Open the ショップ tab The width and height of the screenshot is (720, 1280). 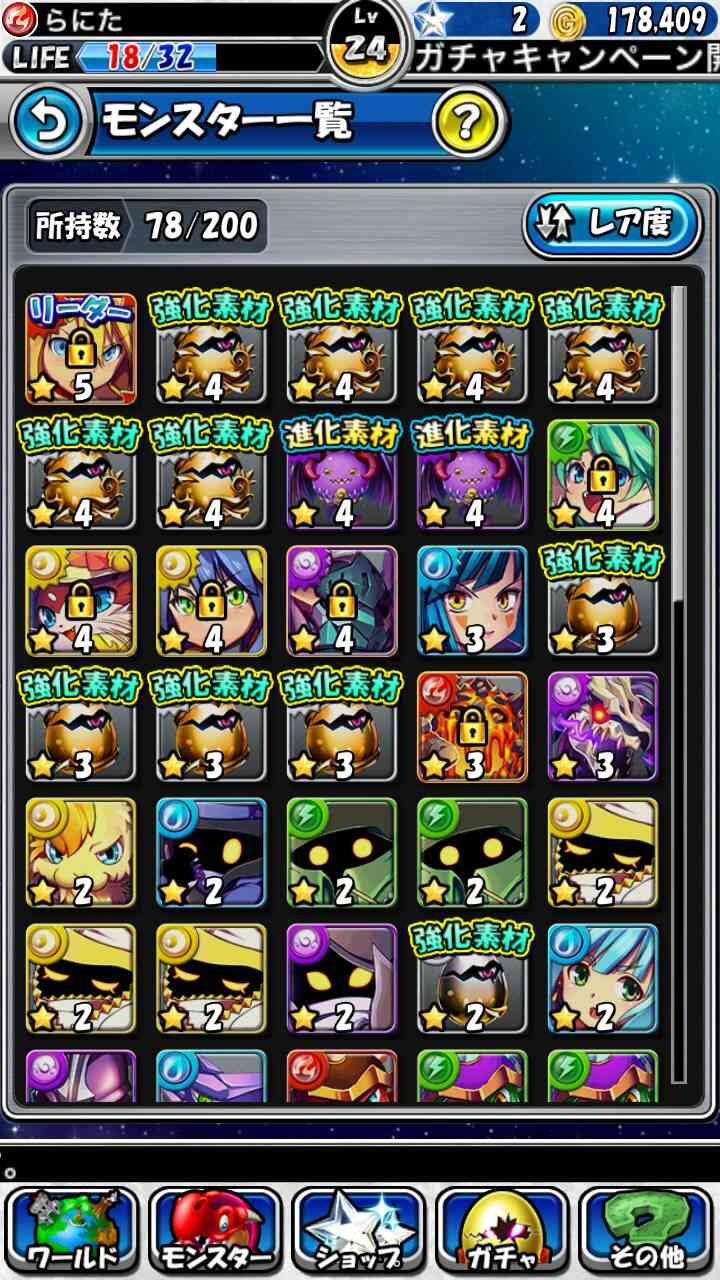(x=359, y=1229)
